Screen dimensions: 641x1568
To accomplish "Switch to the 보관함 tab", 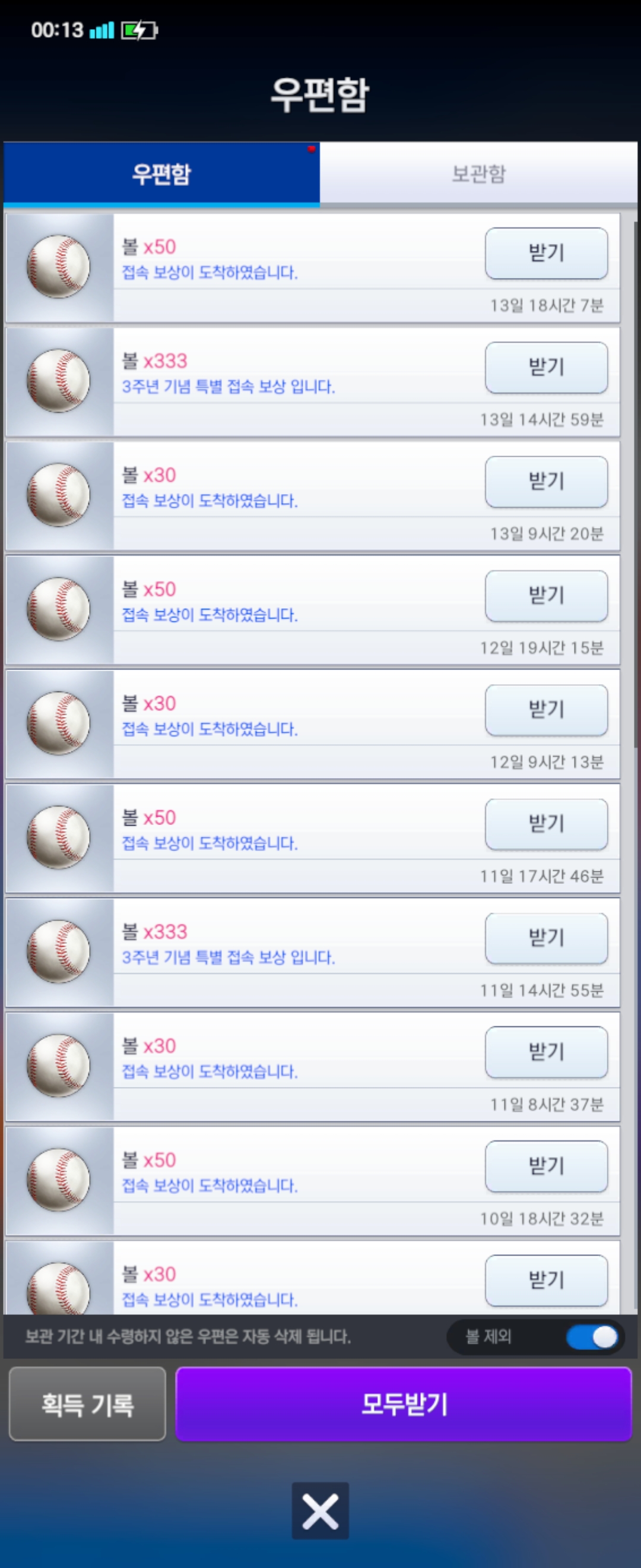I will [x=478, y=174].
